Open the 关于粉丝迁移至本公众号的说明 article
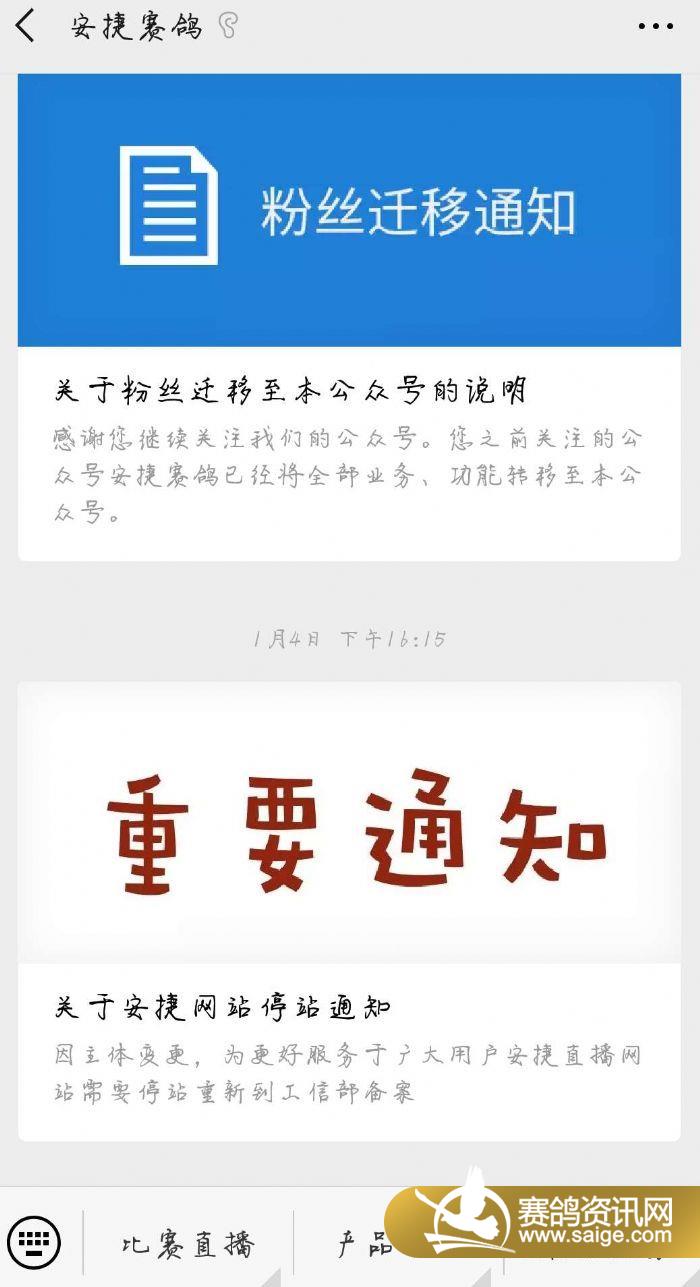This screenshot has height=1287, width=700. [x=290, y=390]
